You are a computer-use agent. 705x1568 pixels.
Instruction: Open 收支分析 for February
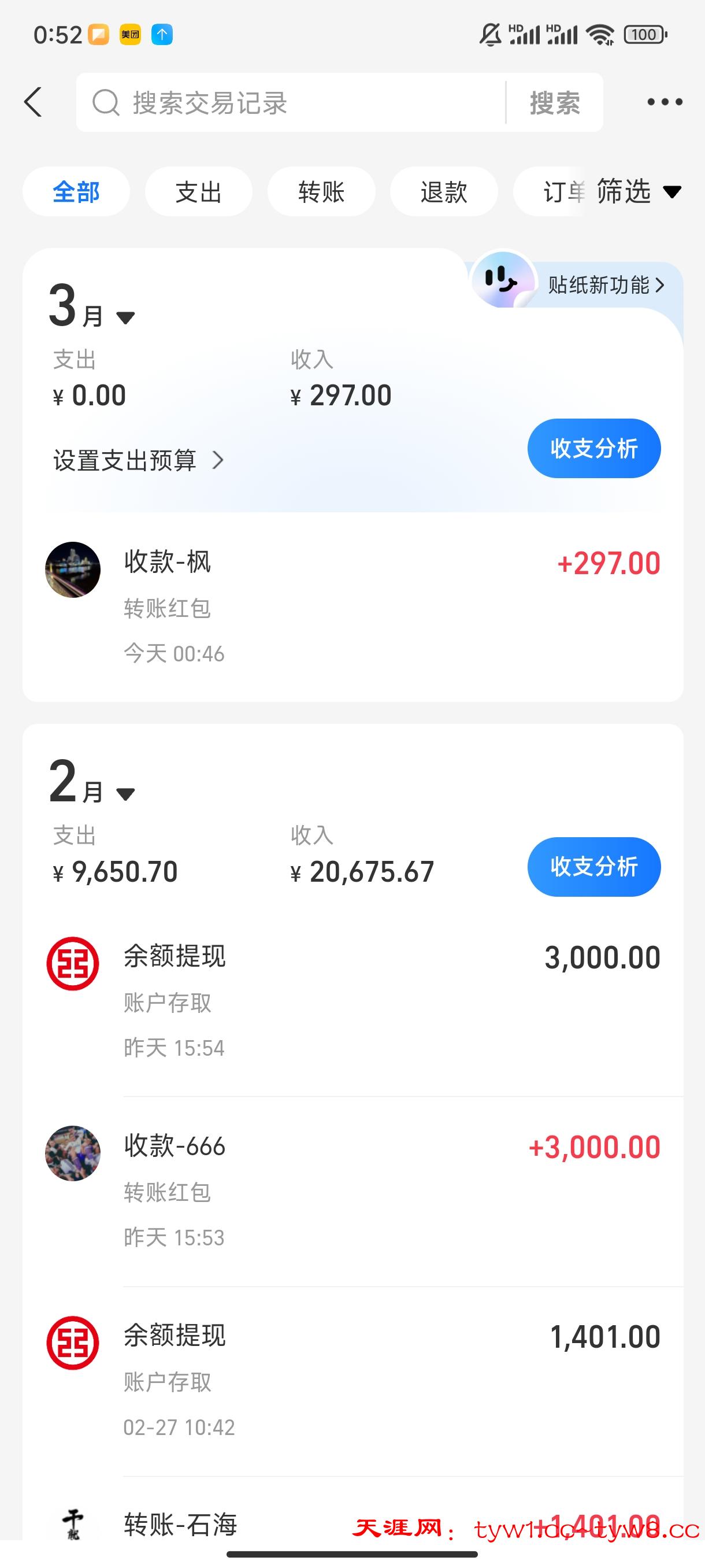pyautogui.click(x=593, y=867)
